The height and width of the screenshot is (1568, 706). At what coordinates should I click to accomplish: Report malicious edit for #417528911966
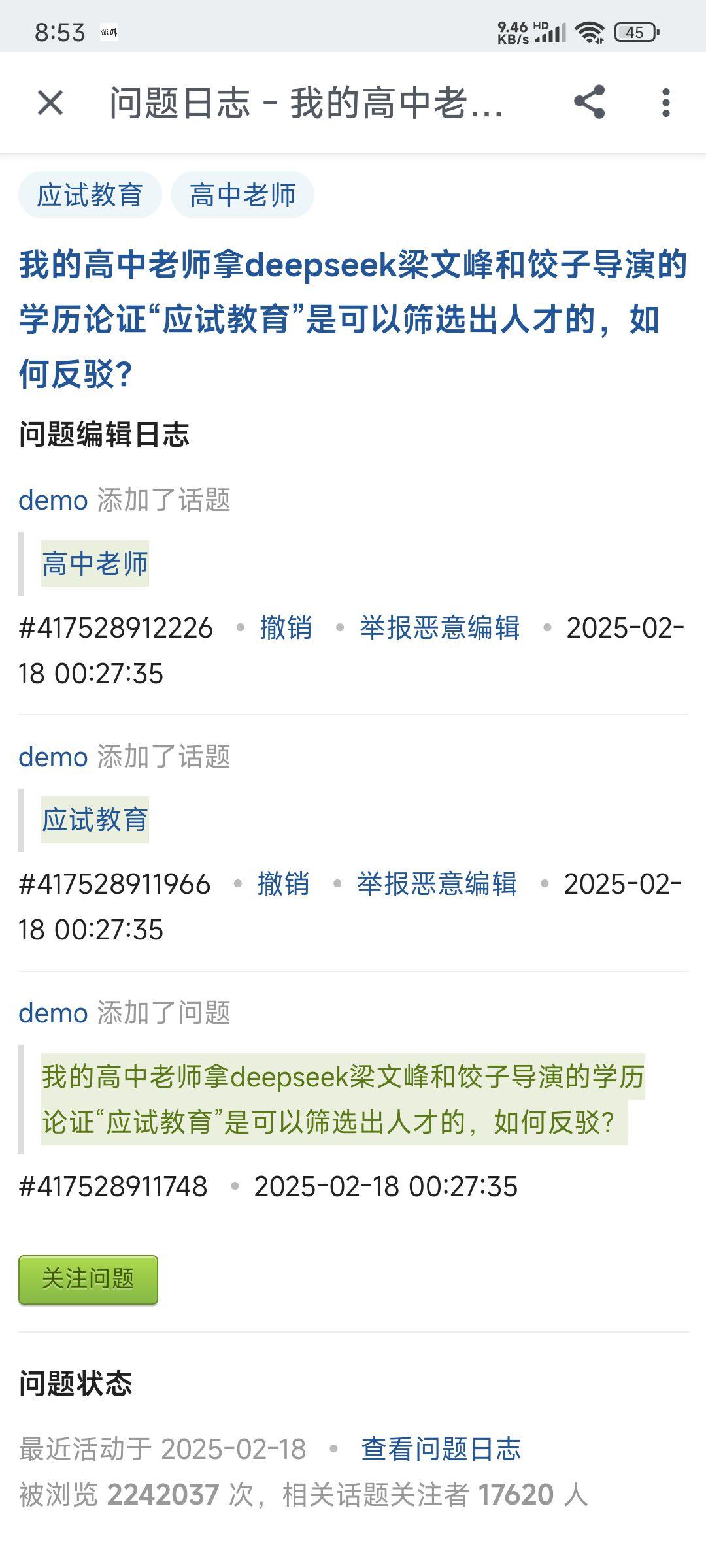coord(437,884)
